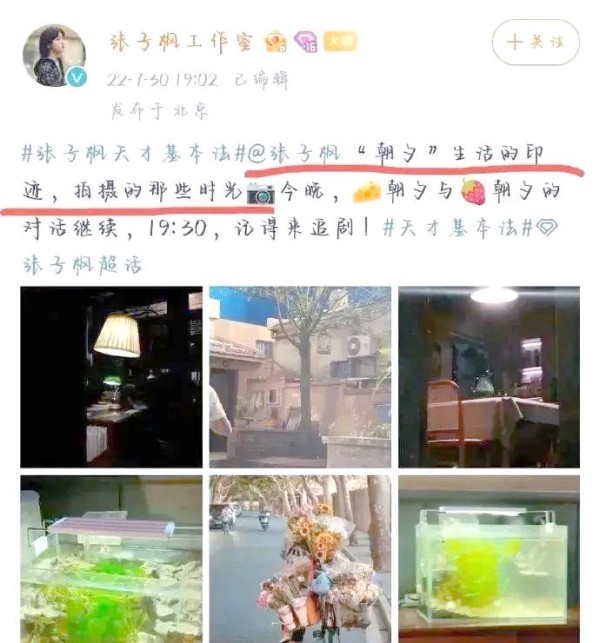600x643 pixels.
Task: View the photo of the sunflower bicycle on the street
Action: coord(300,558)
